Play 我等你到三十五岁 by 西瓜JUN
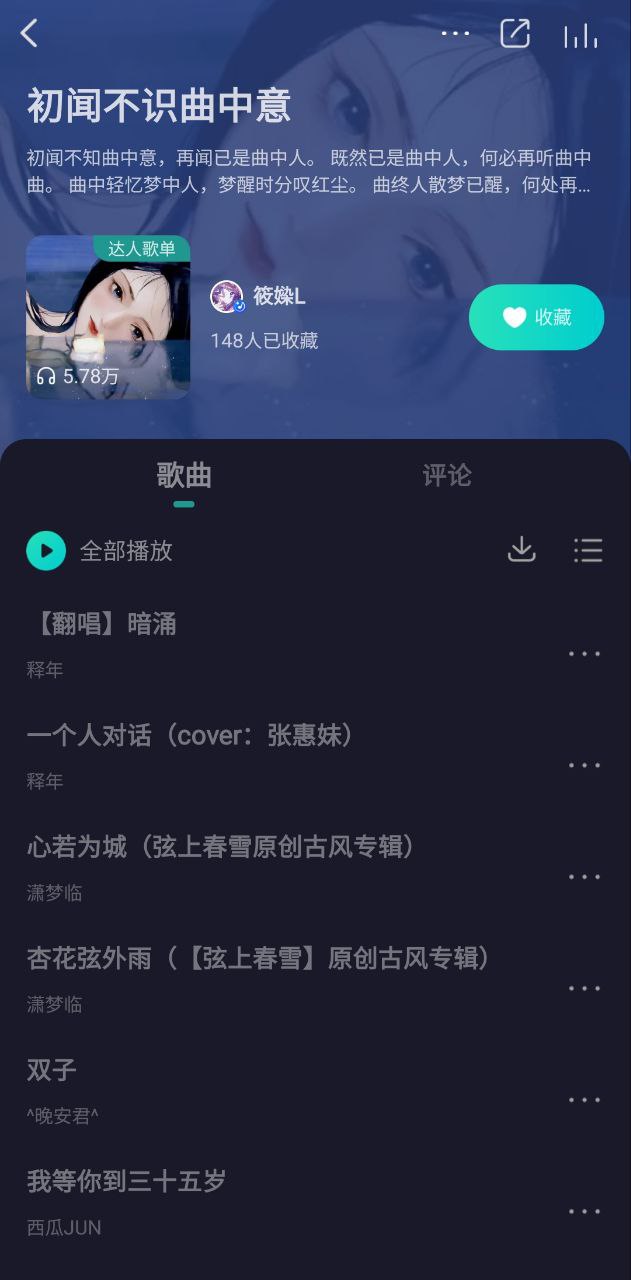 tap(127, 1182)
